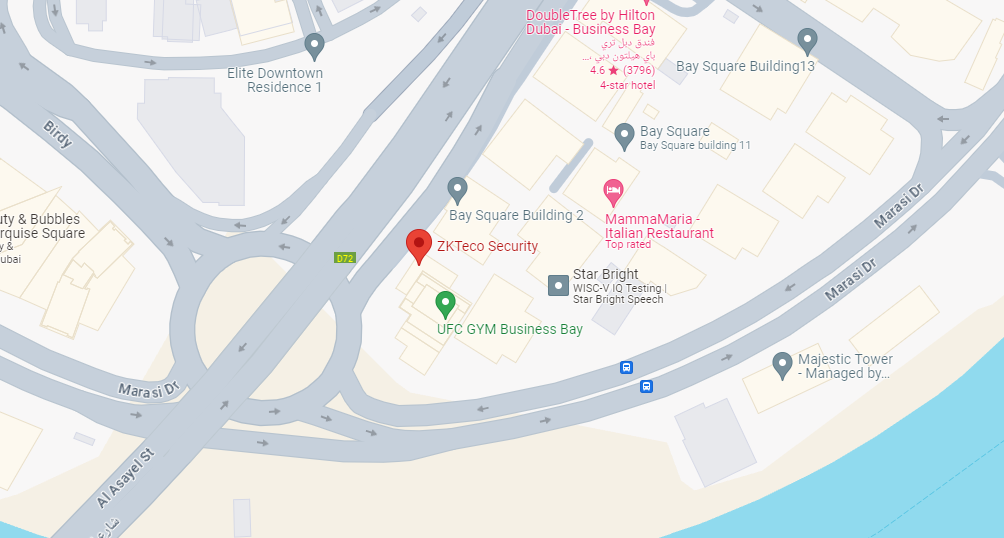Open DoubleTree by Hilton Dubai listing
Viewport: 1004px width, 538px height.
(x=590, y=22)
